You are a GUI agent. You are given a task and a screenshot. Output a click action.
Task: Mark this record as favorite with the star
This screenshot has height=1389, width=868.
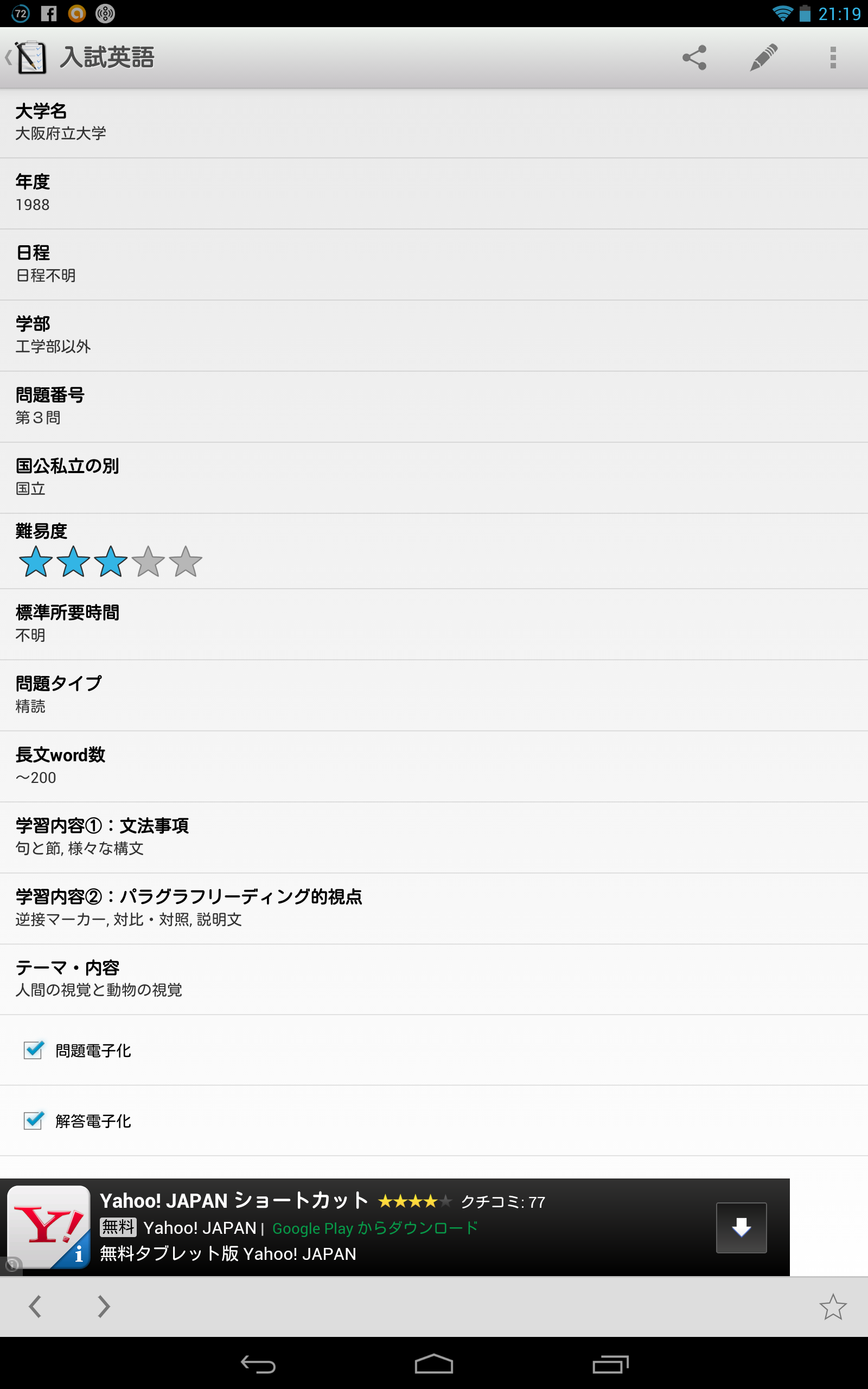pos(832,1307)
